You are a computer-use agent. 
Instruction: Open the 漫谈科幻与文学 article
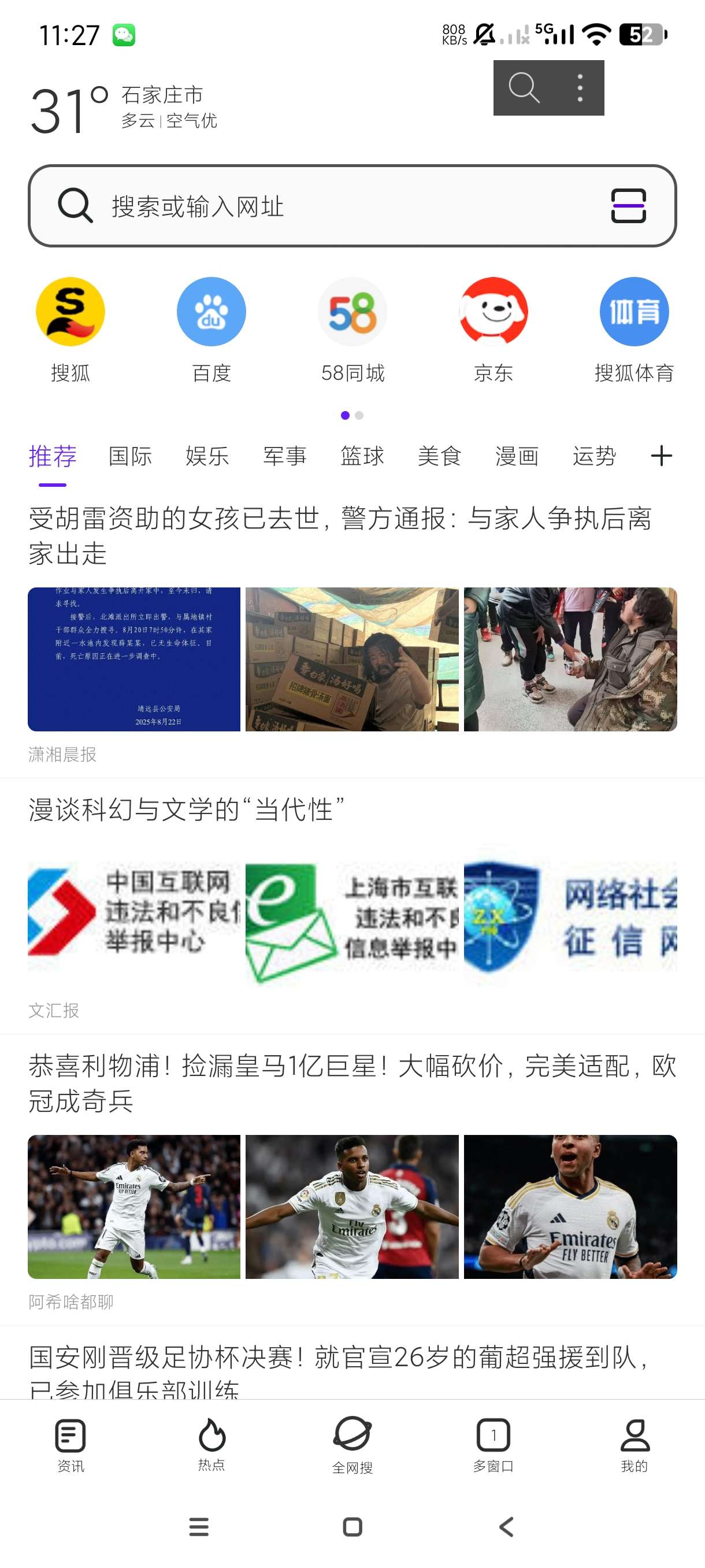click(x=186, y=809)
